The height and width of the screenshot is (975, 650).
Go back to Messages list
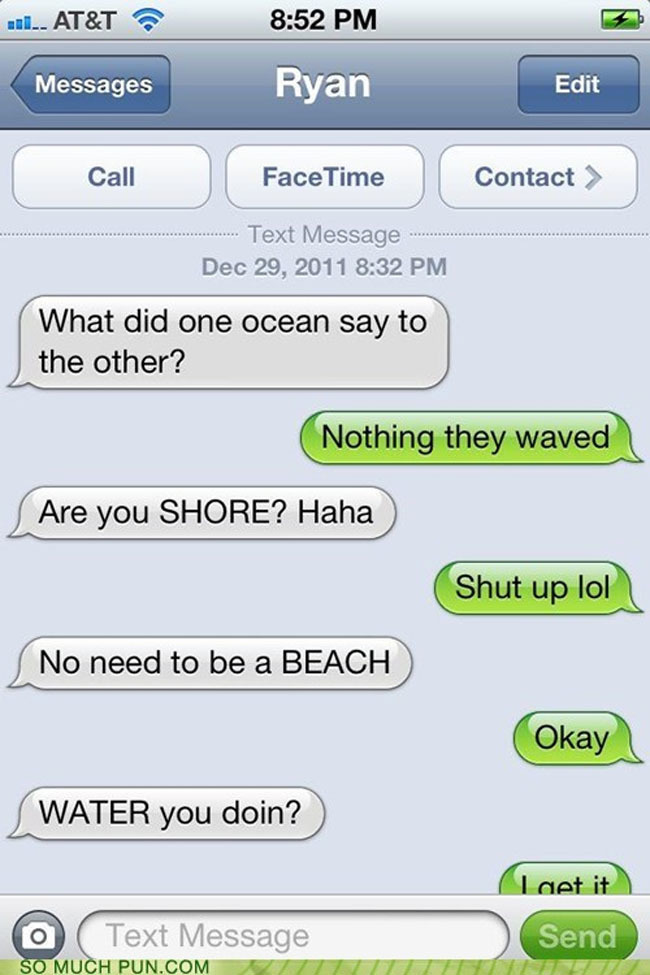tap(92, 85)
